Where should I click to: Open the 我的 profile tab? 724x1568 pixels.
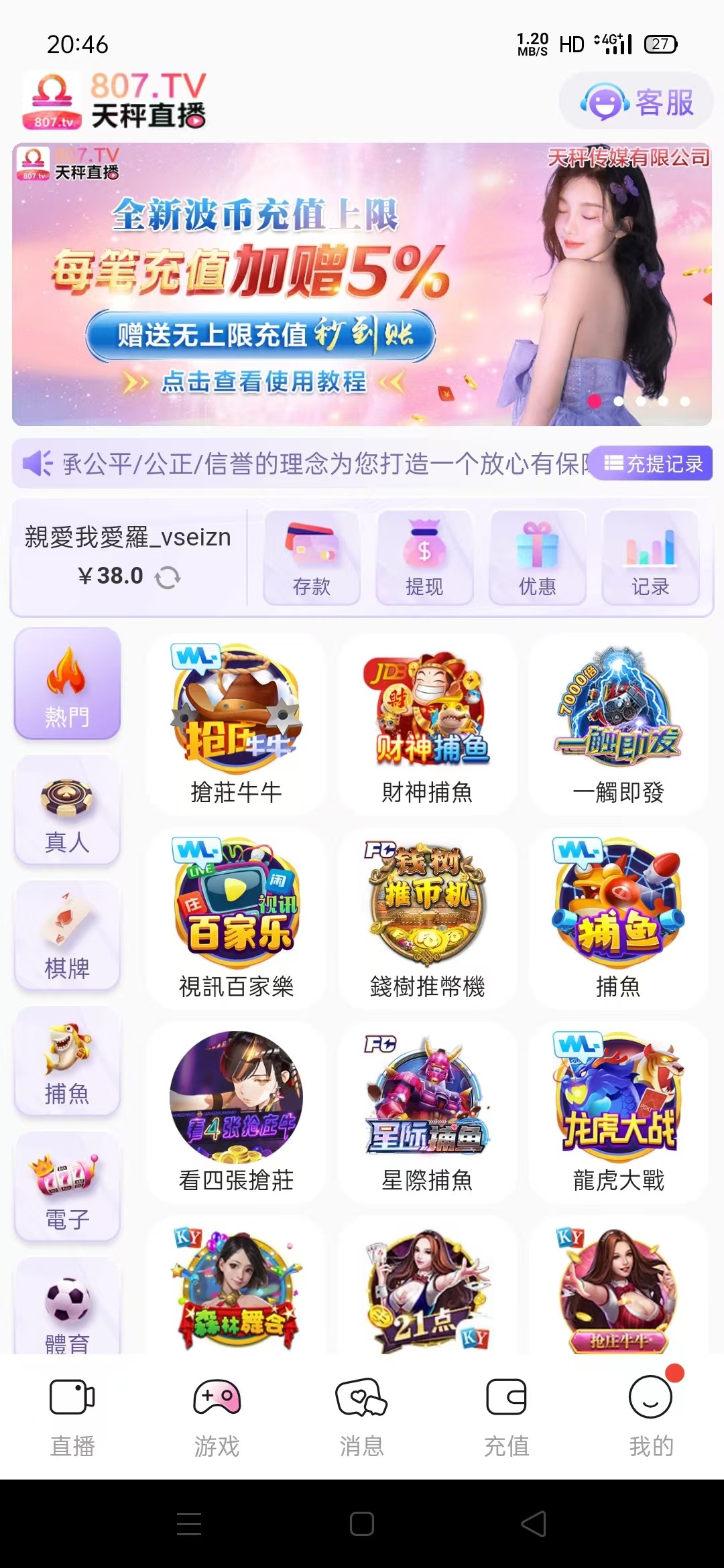651,1416
